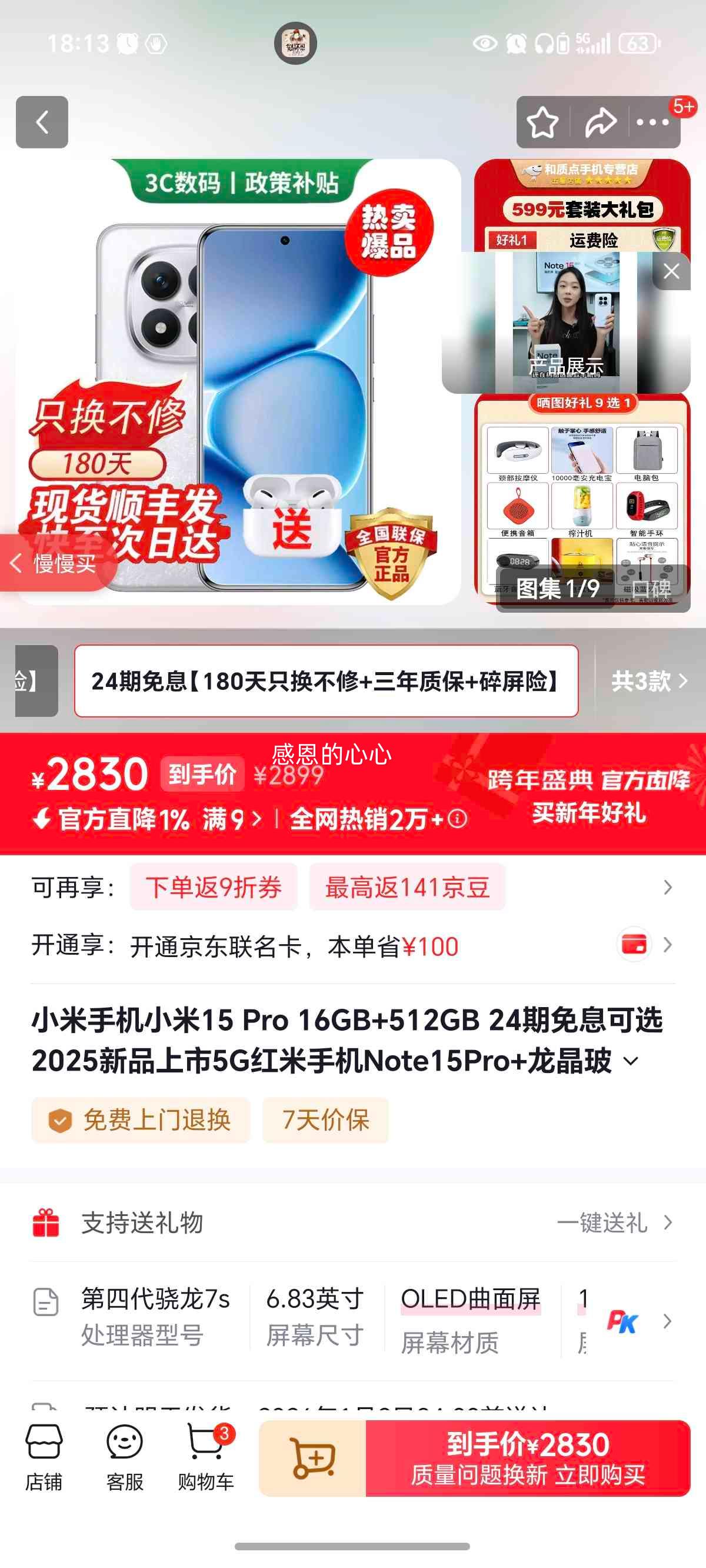706x1568 pixels.
Task: Open the 图集 1/9 image gallery
Action: [x=558, y=588]
